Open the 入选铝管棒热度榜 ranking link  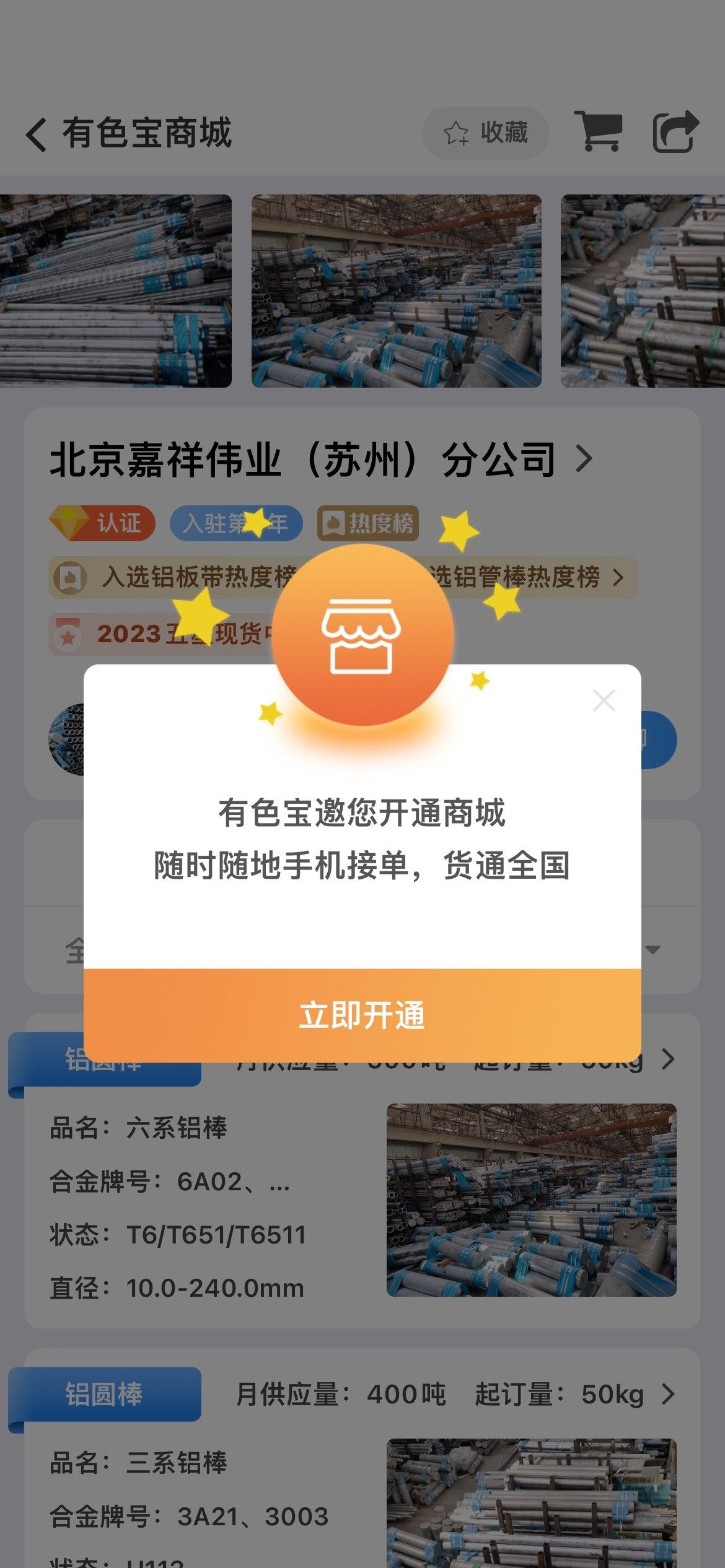coord(527,577)
